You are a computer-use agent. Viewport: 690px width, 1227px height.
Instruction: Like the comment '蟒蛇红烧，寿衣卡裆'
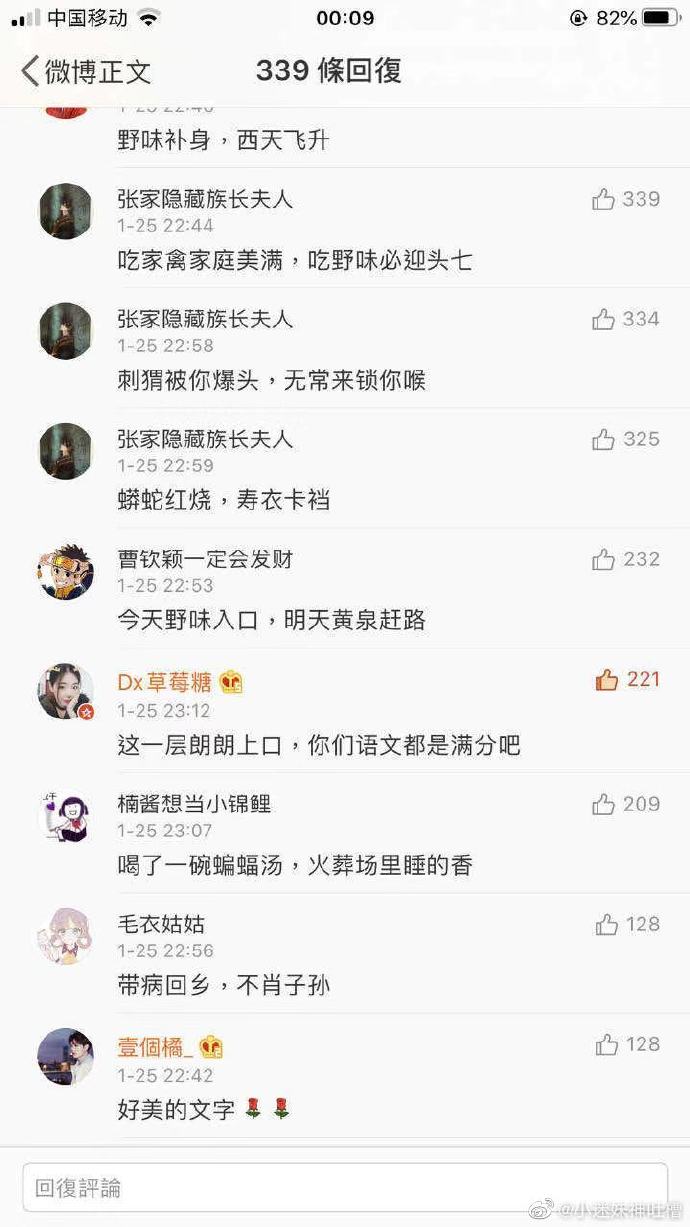click(603, 440)
